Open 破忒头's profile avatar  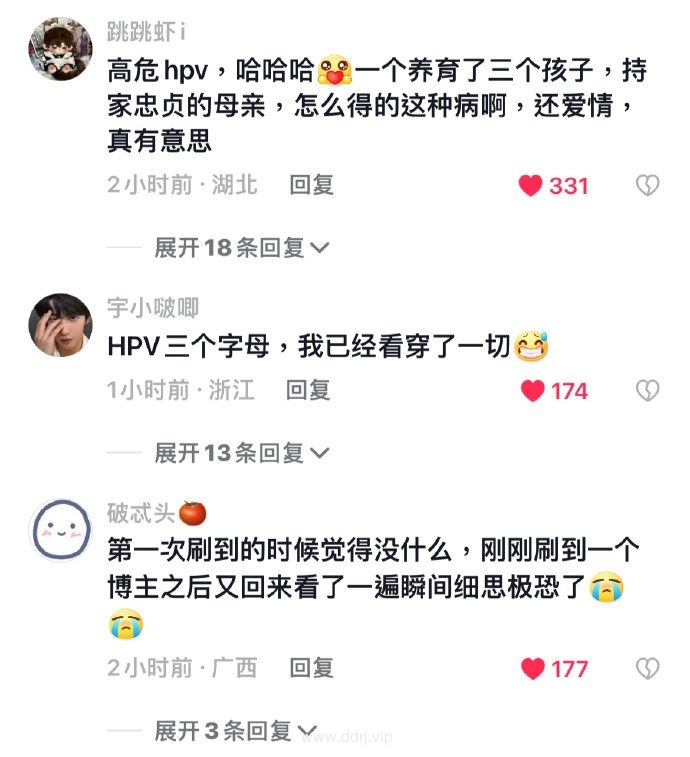point(61,530)
